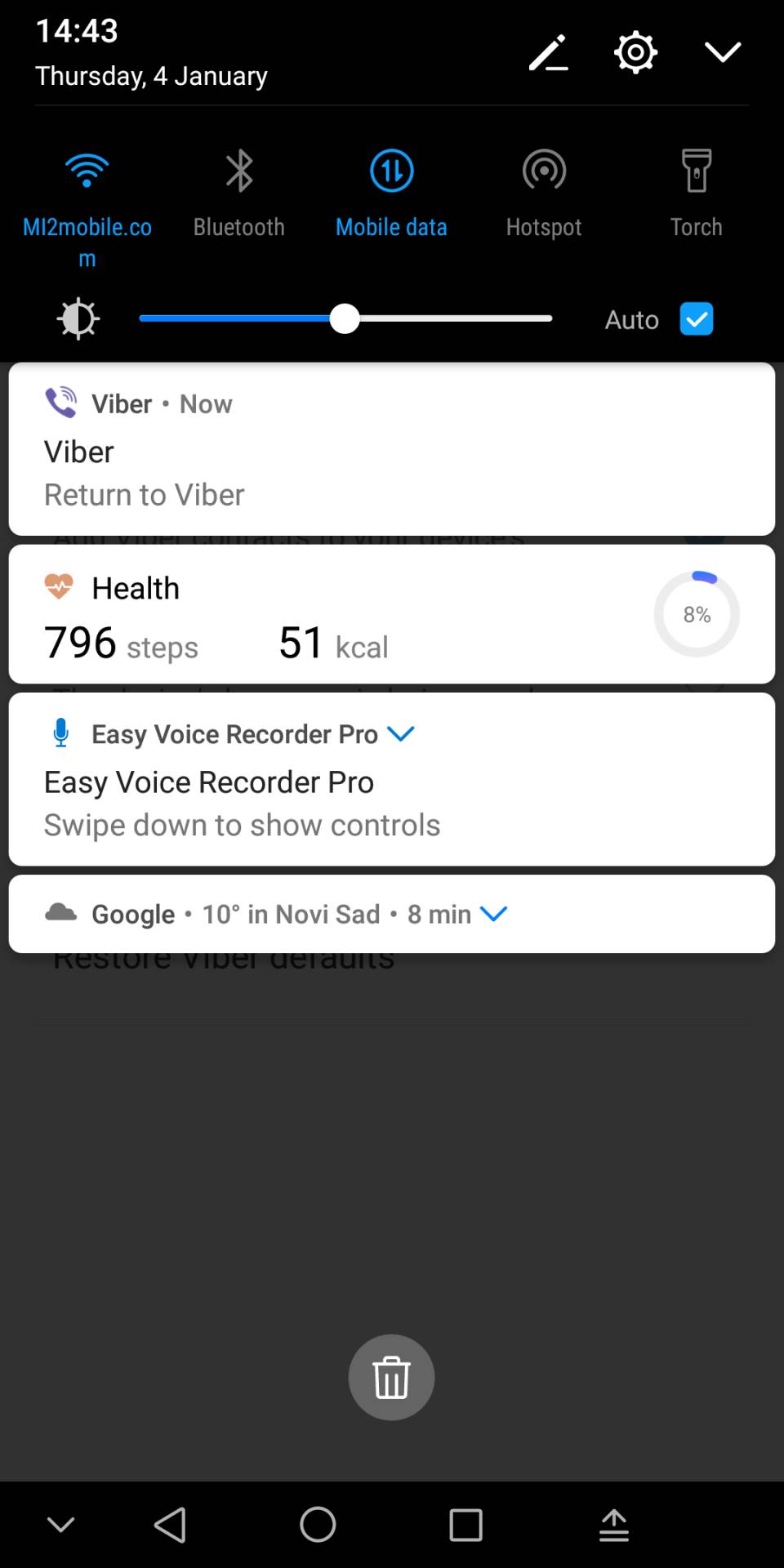
Task: Disable Mobile data
Action: tap(392, 171)
